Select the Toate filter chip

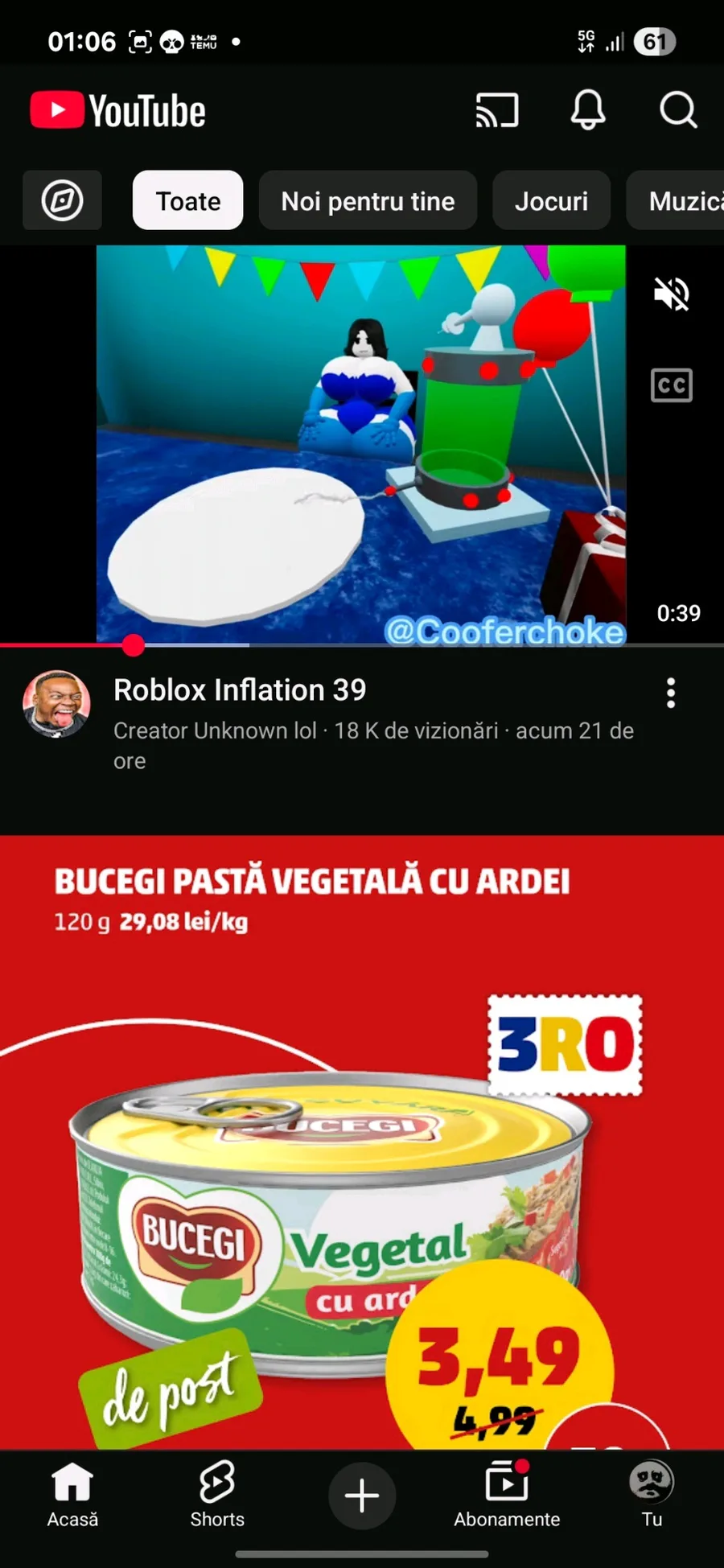pos(187,200)
